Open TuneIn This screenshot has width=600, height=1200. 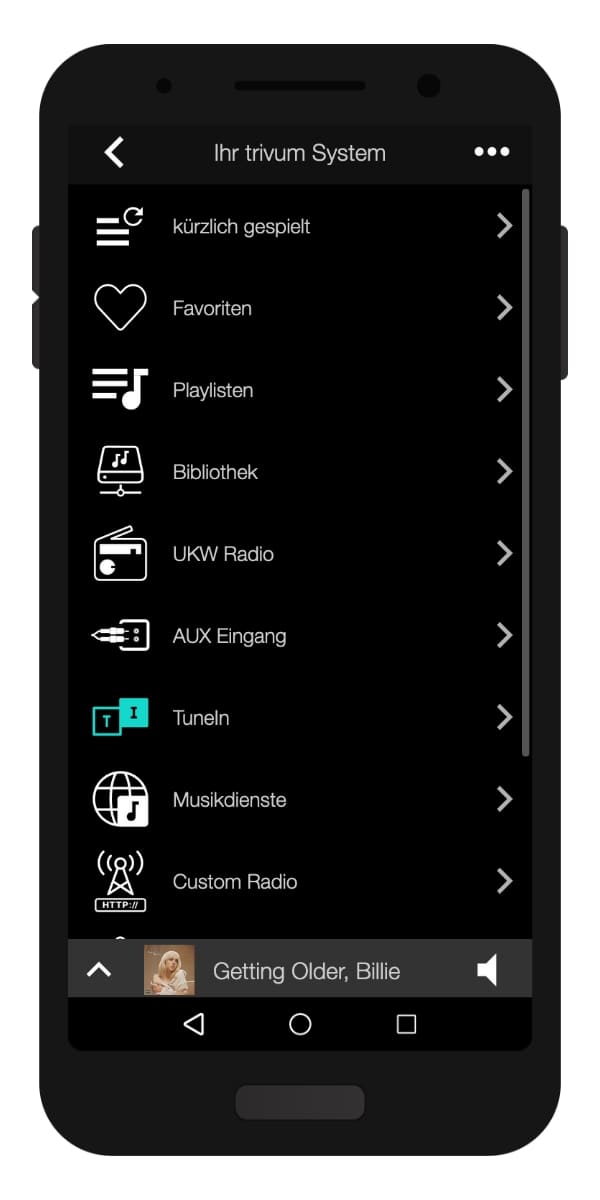click(300, 718)
